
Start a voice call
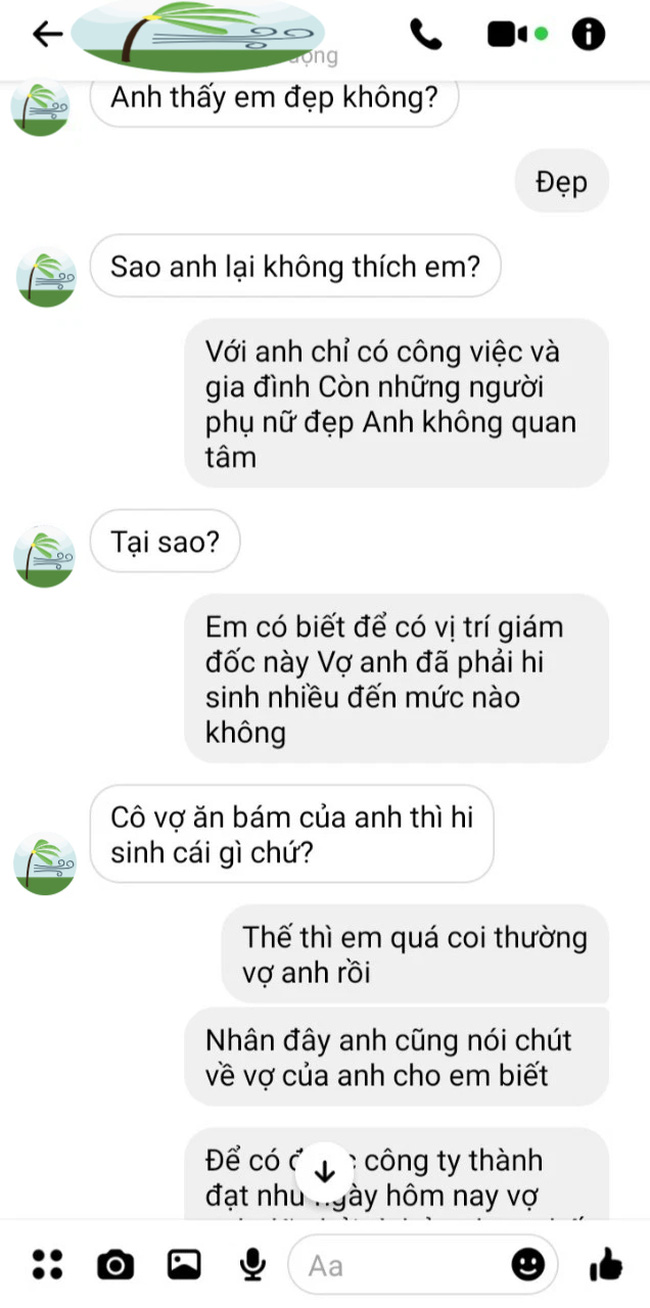pos(426,34)
